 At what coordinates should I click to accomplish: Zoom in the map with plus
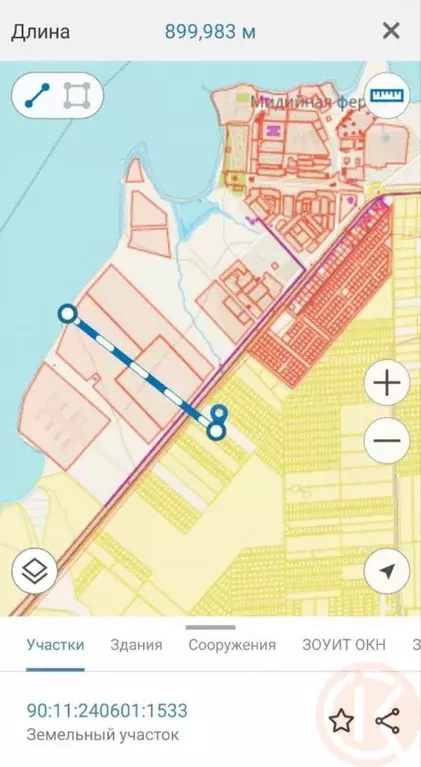387,383
